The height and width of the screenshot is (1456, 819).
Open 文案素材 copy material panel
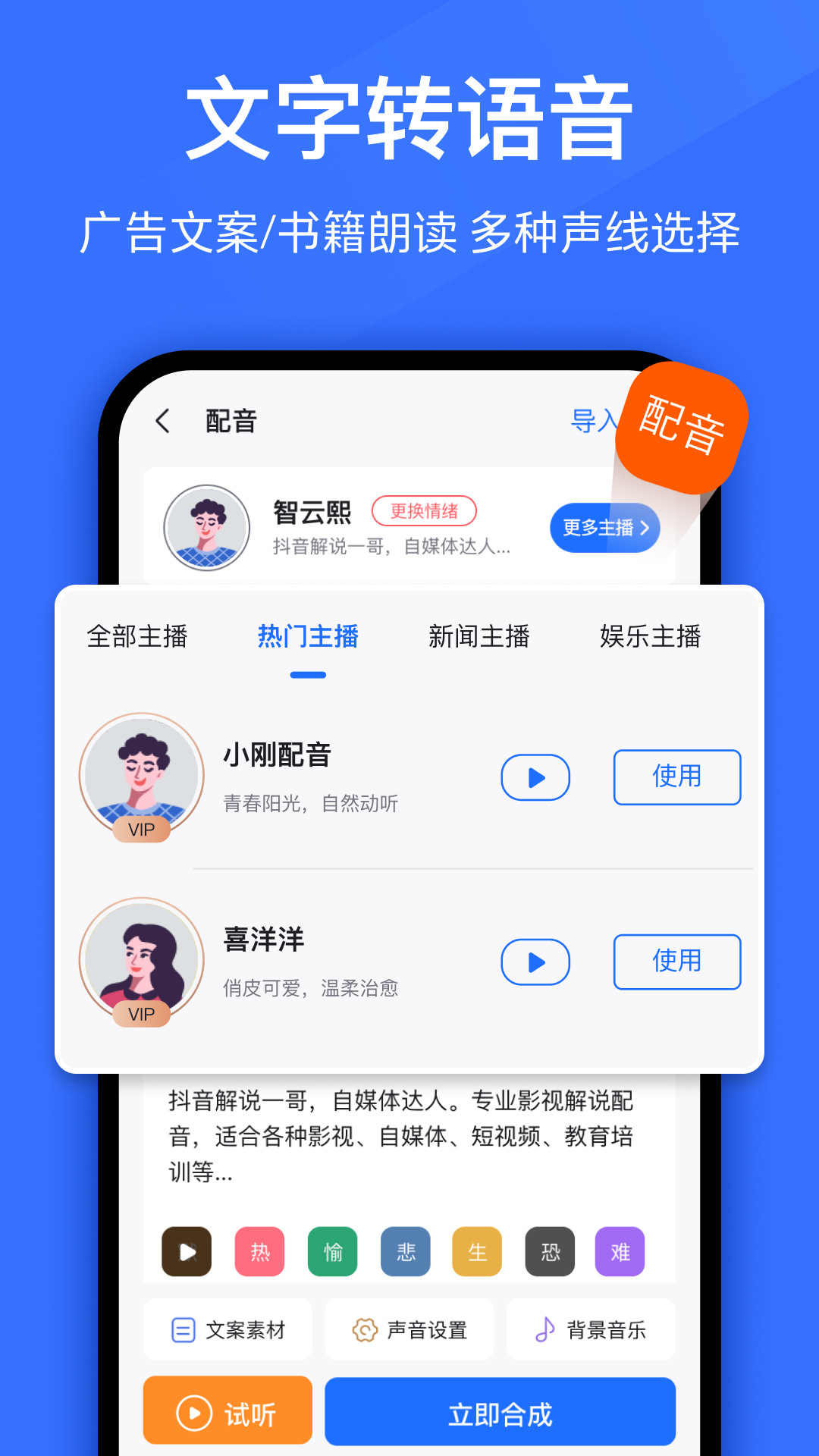pos(227,1329)
